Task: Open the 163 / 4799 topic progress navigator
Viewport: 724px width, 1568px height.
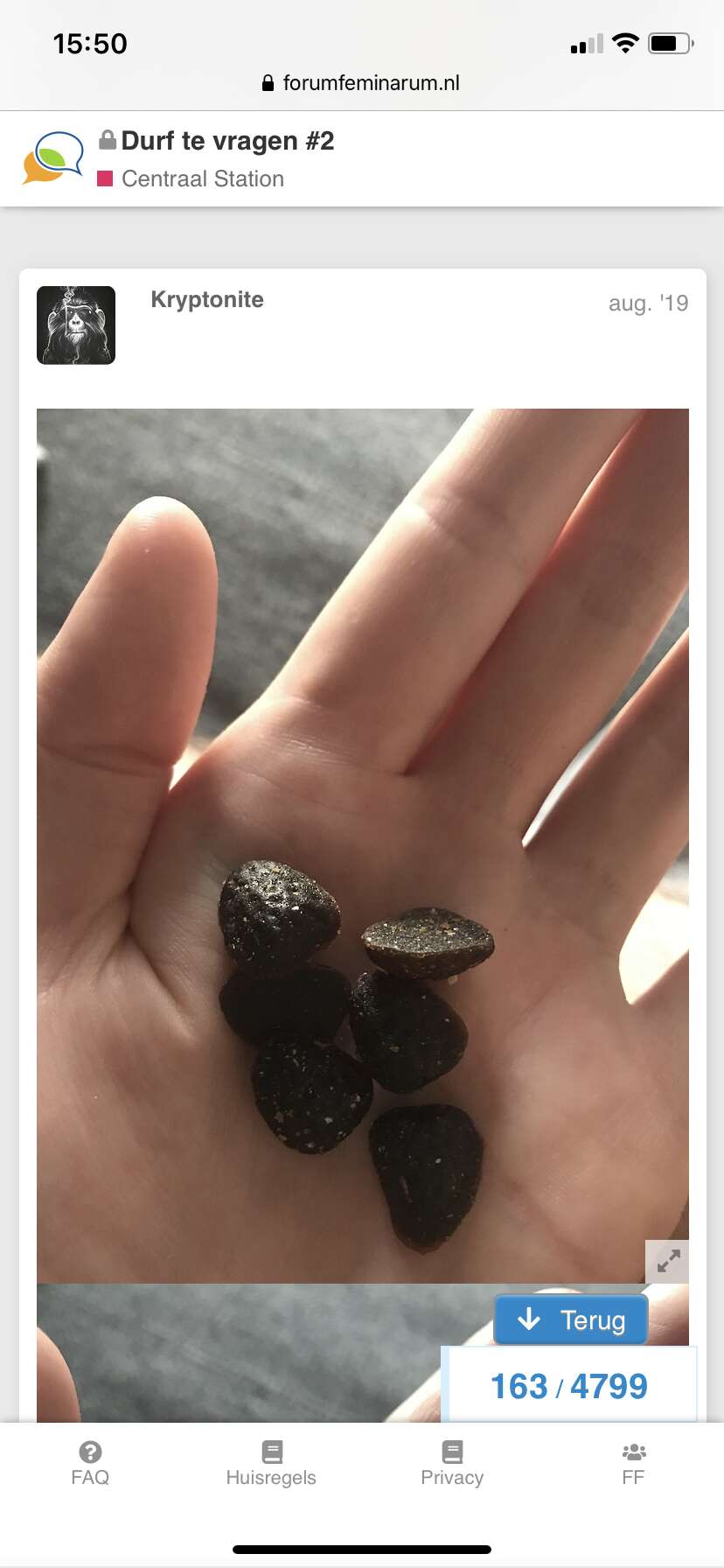Action: click(568, 1386)
